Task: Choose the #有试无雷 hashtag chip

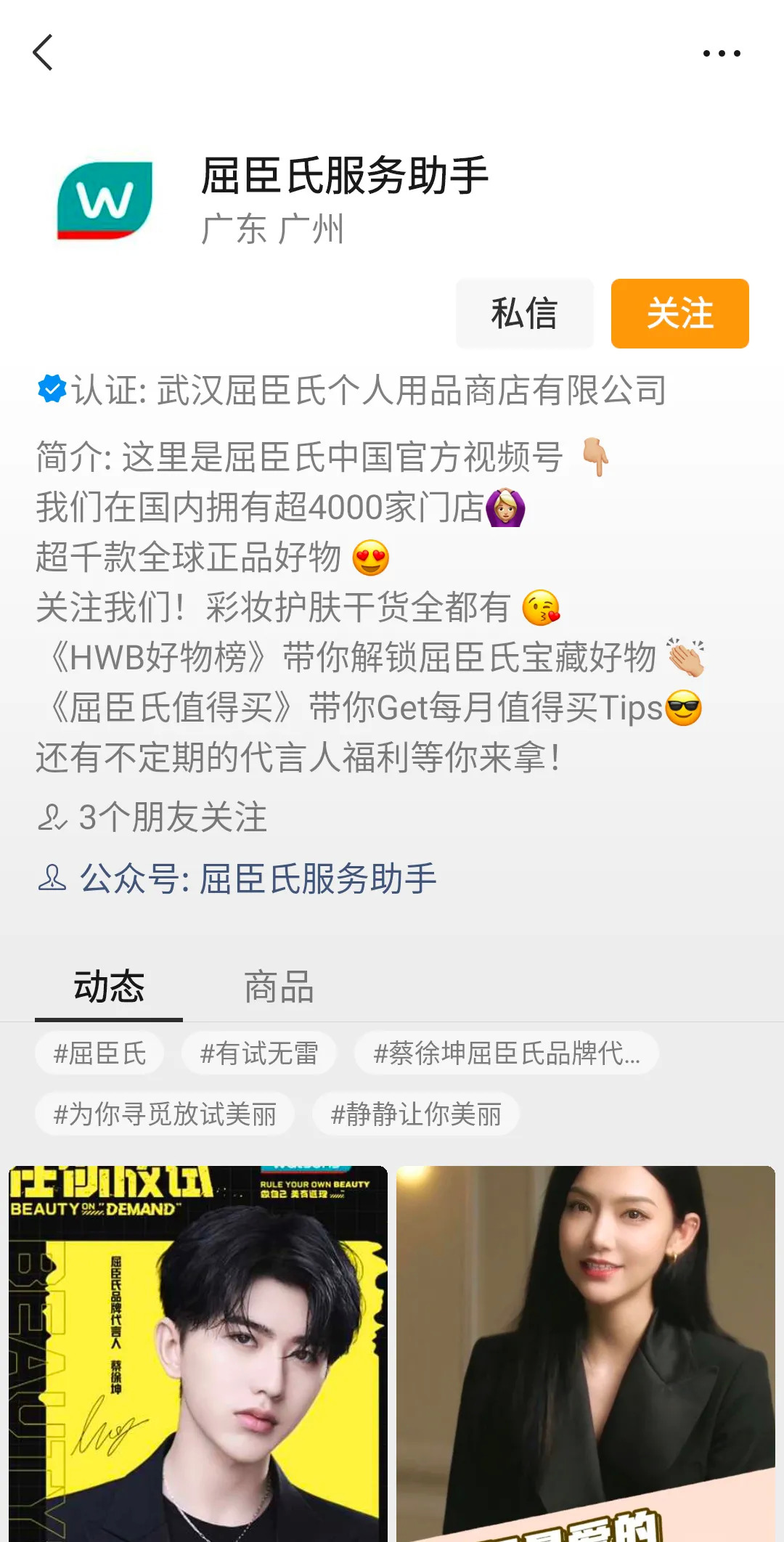Action: pos(258,1053)
